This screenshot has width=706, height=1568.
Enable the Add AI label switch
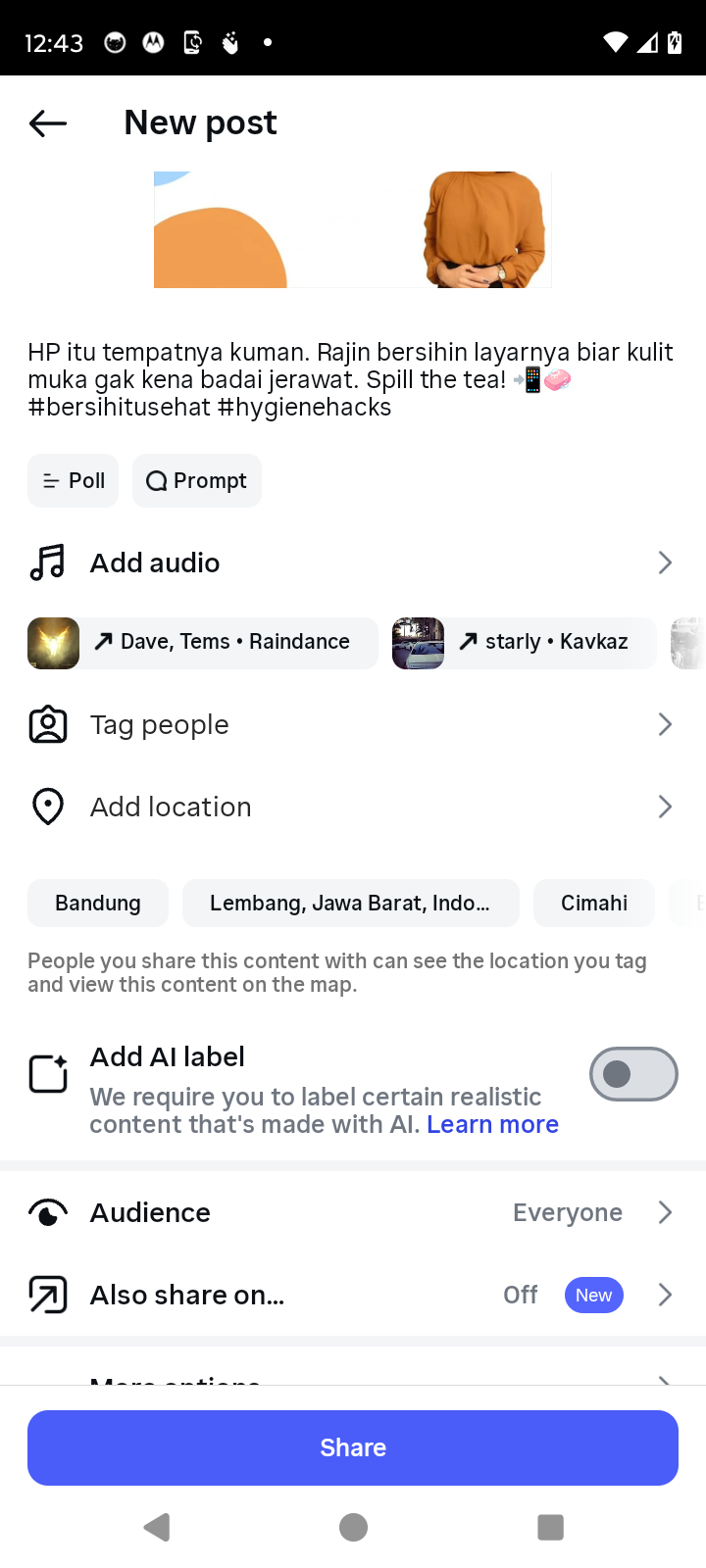pyautogui.click(x=632, y=1074)
